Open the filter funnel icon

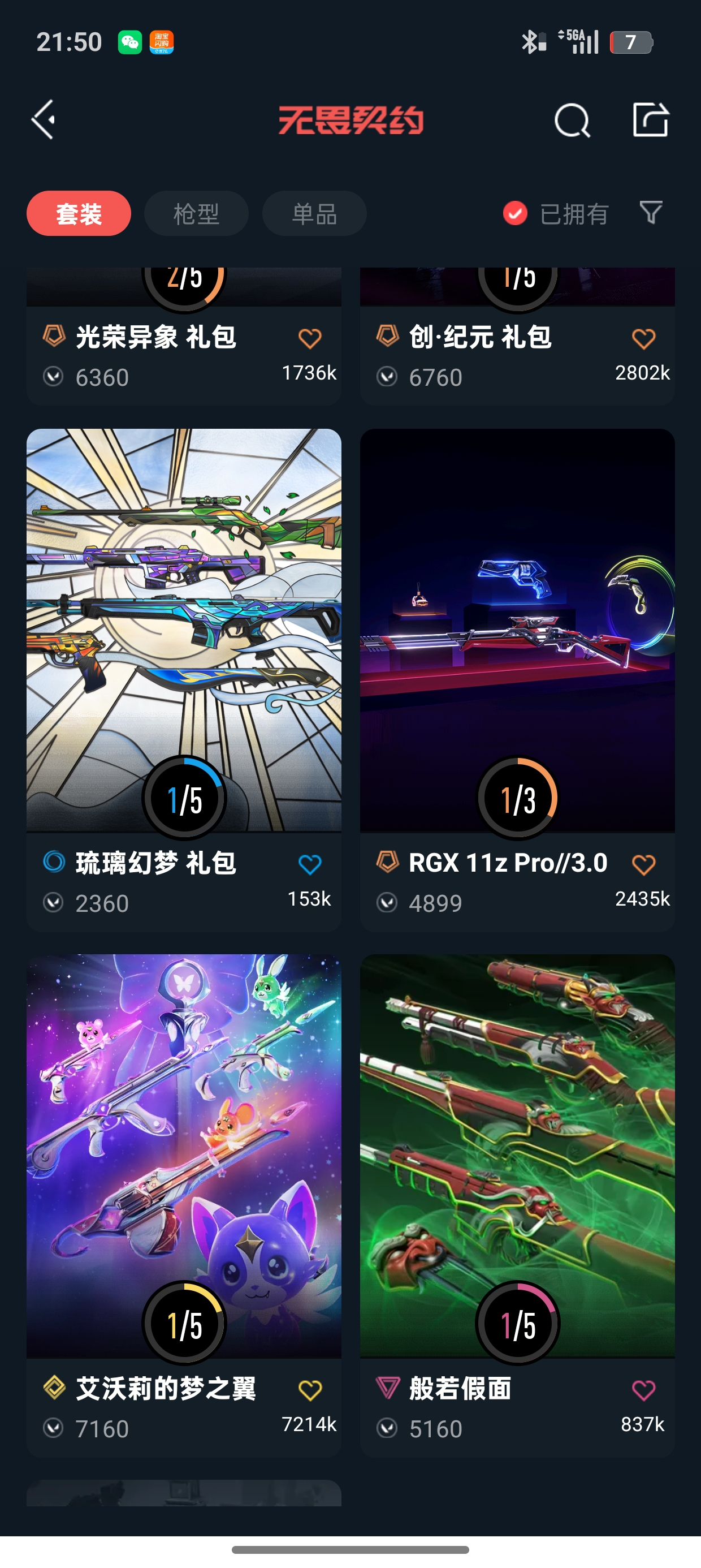click(x=651, y=213)
